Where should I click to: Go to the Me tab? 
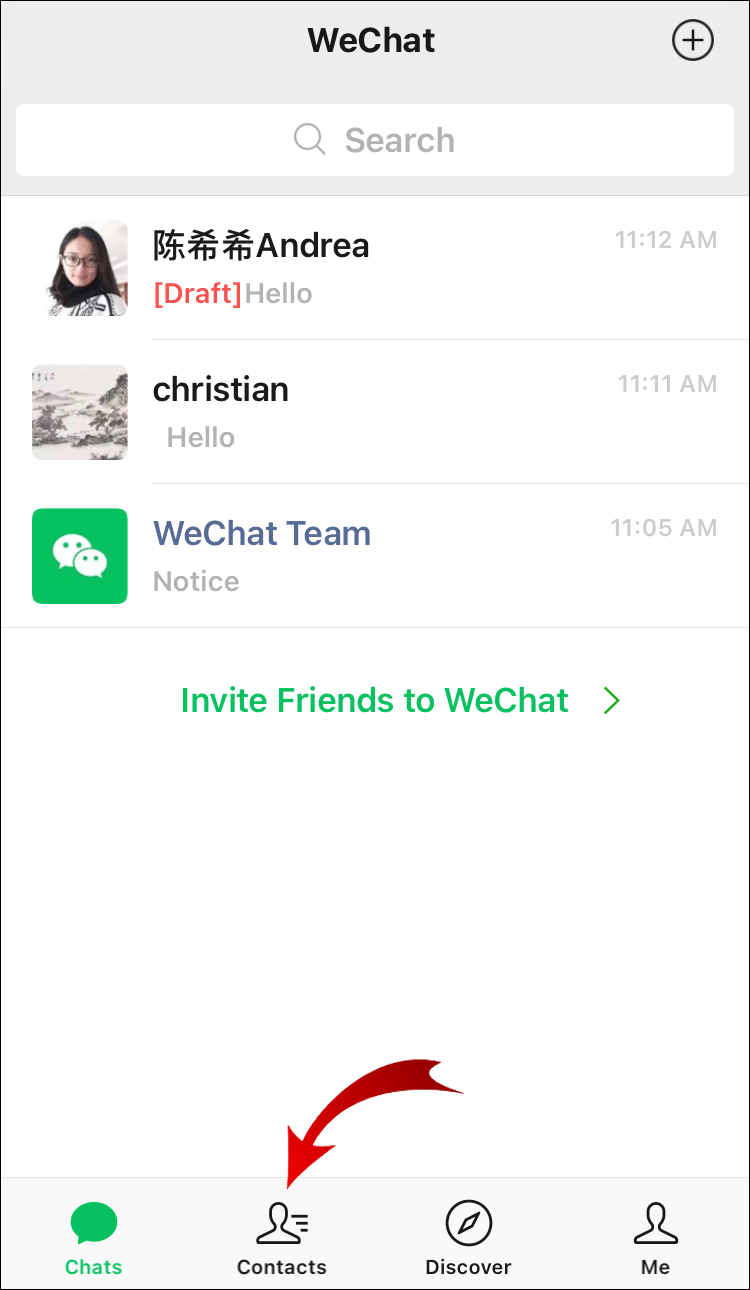655,1238
